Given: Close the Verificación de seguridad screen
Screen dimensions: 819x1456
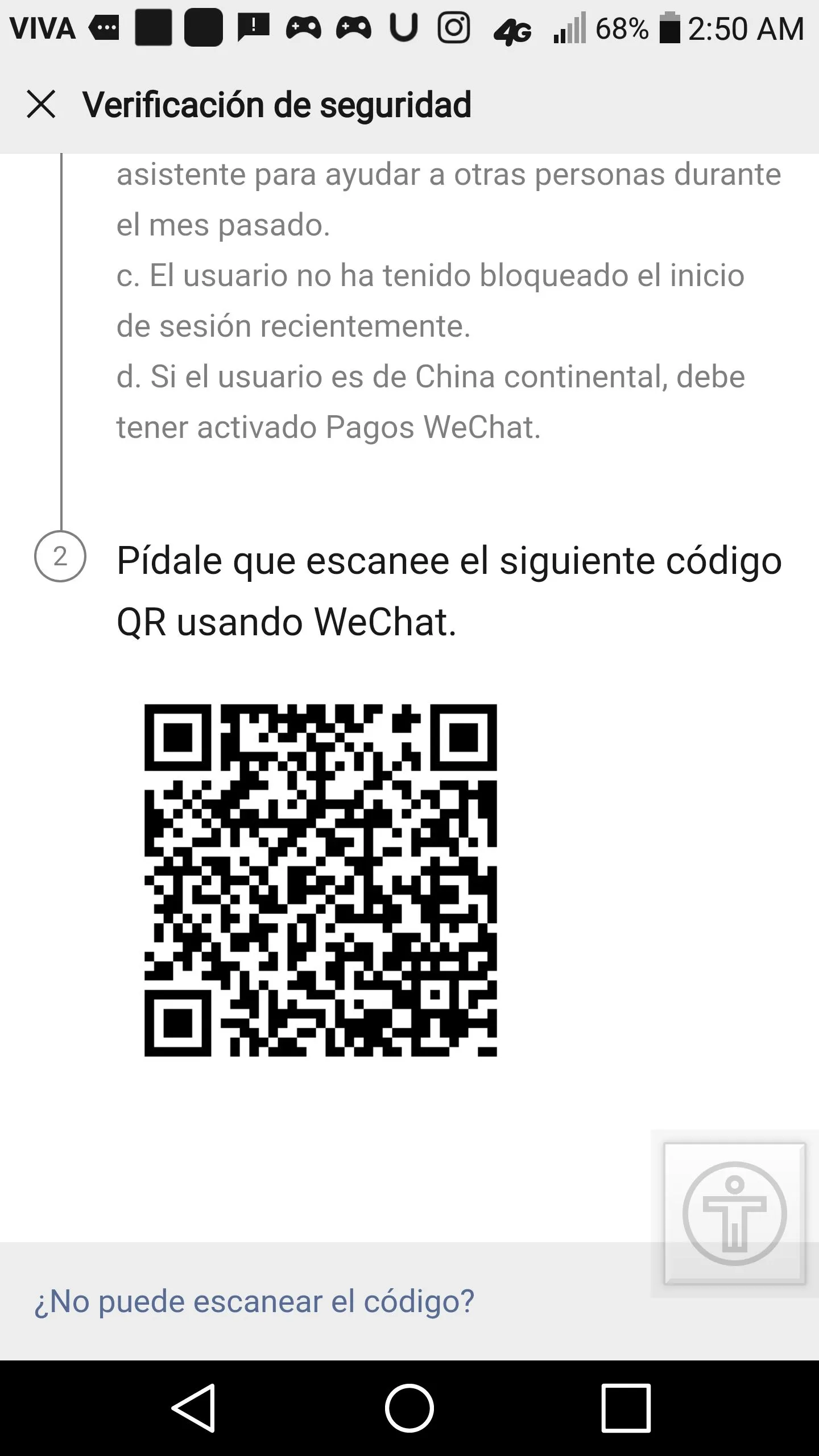Looking at the screenshot, I should 42,105.
